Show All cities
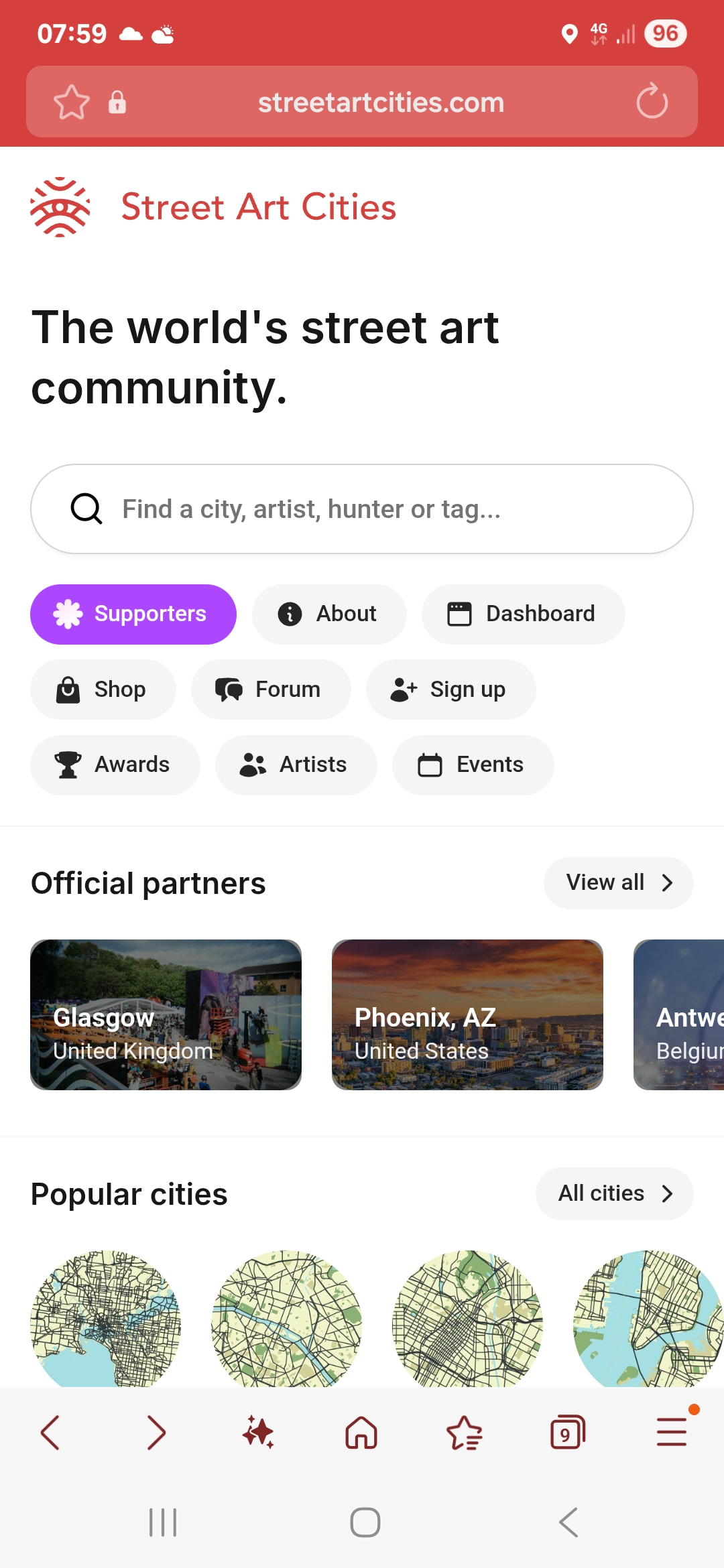This screenshot has width=724, height=1568. 614,1193
